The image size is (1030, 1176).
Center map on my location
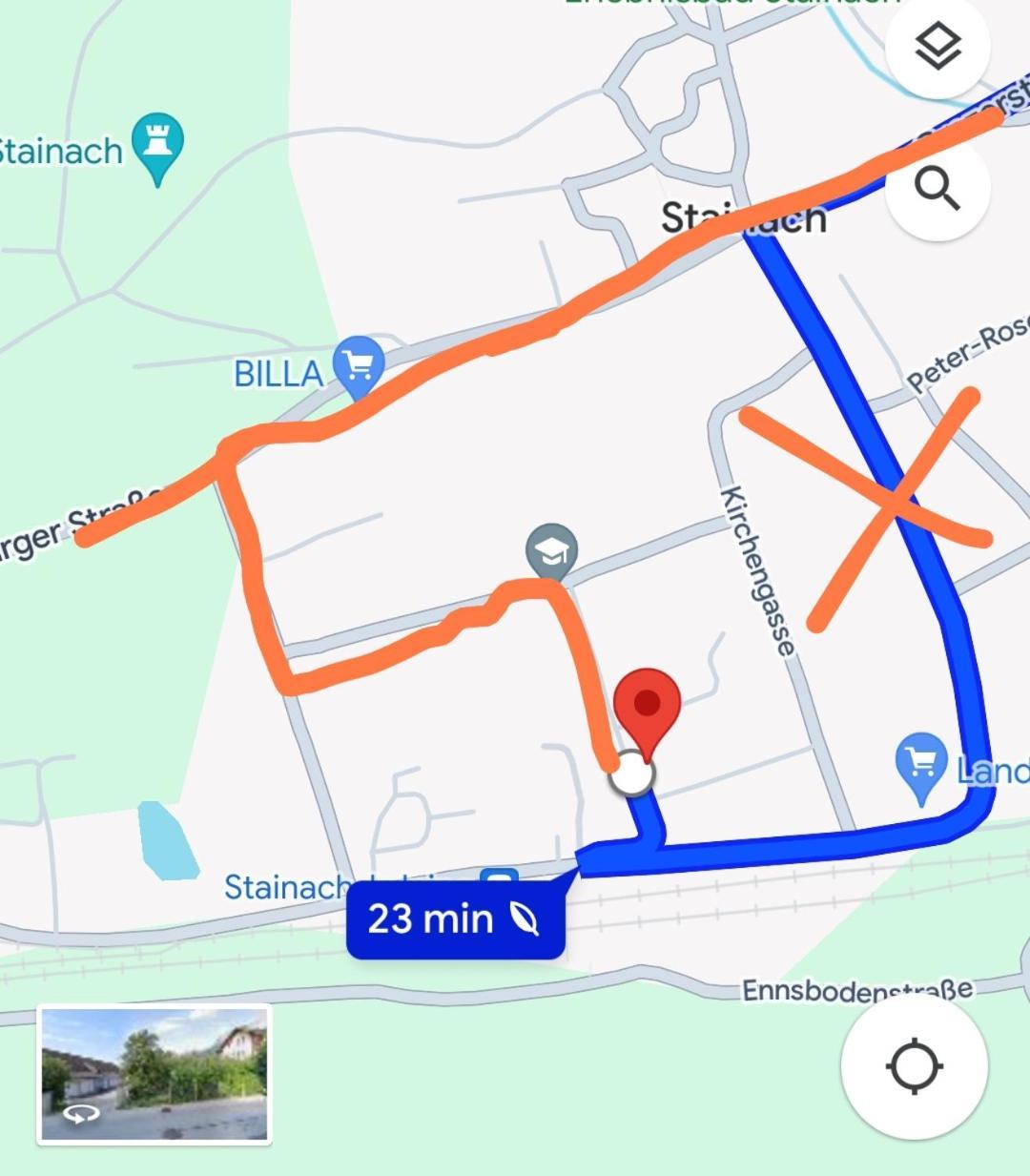click(914, 1065)
